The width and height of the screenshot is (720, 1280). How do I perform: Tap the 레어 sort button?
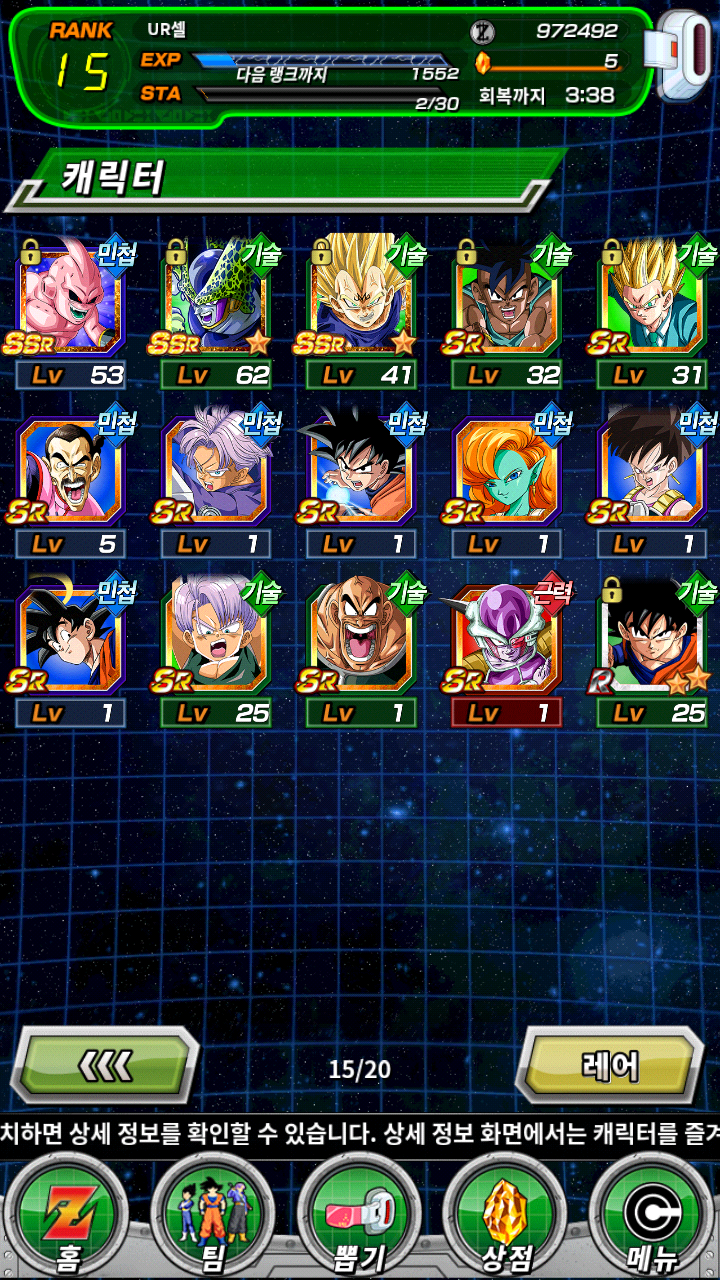[x=609, y=1067]
